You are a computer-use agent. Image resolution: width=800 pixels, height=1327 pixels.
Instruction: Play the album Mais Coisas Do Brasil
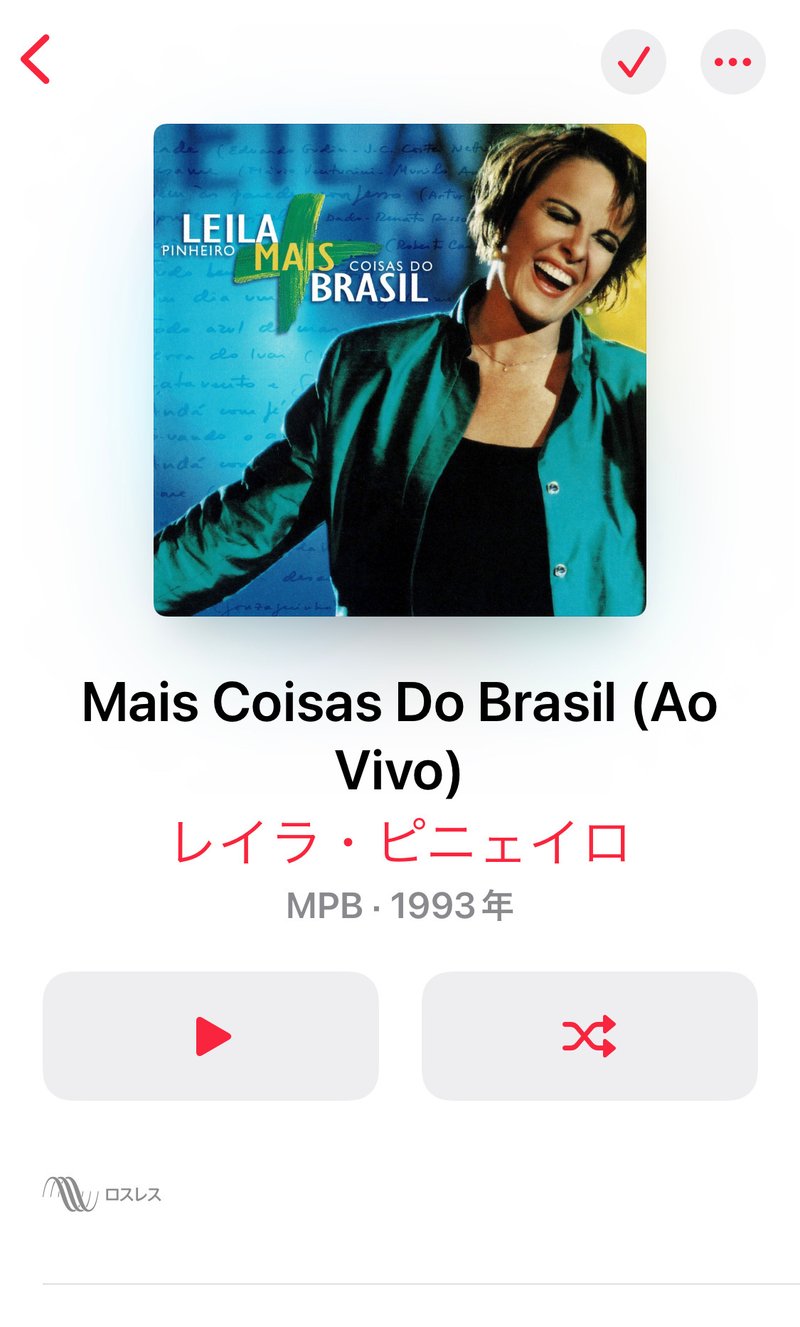tap(211, 1036)
